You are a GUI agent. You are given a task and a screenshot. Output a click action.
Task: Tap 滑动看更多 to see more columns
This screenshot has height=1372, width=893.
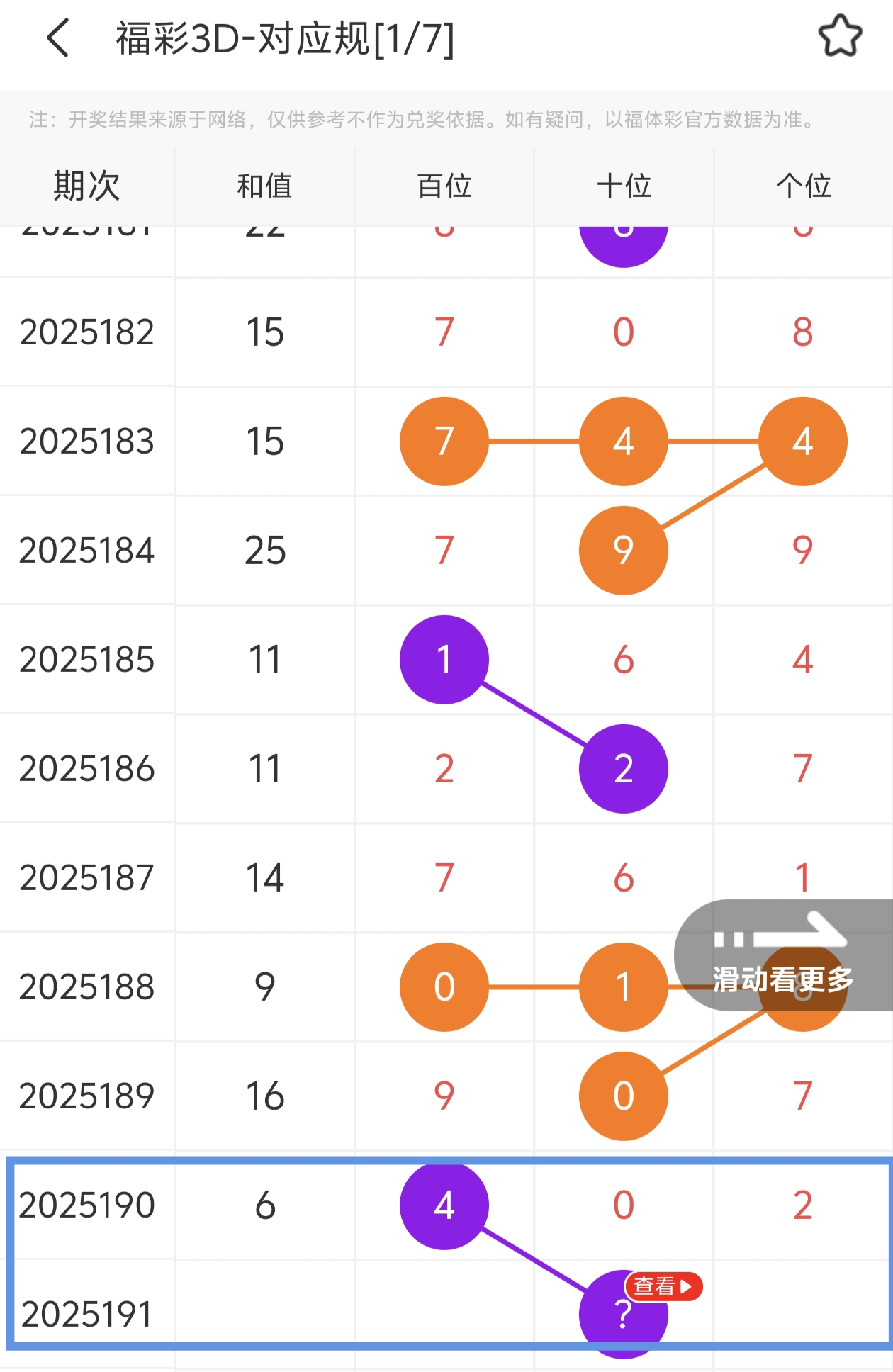point(782,983)
